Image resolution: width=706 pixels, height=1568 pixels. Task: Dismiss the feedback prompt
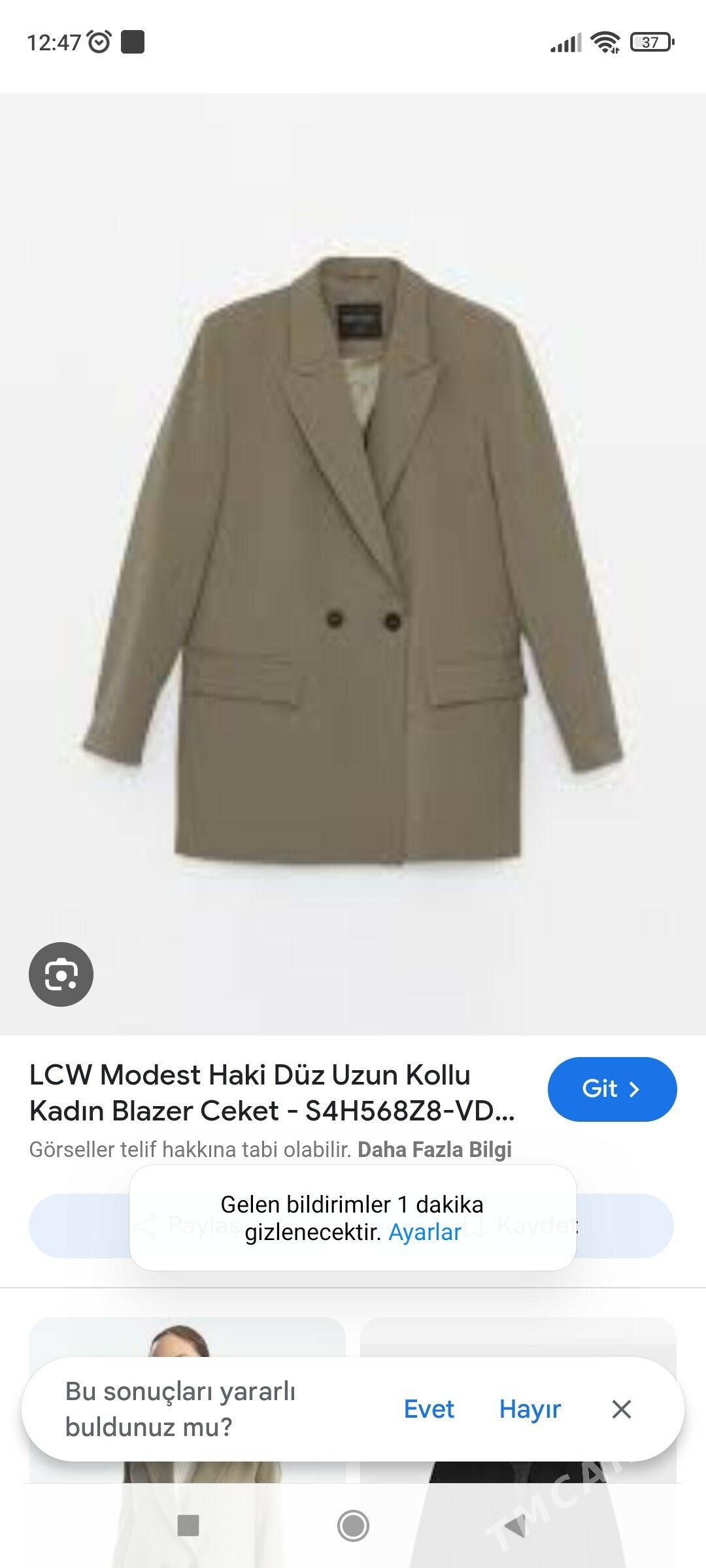click(x=621, y=1409)
